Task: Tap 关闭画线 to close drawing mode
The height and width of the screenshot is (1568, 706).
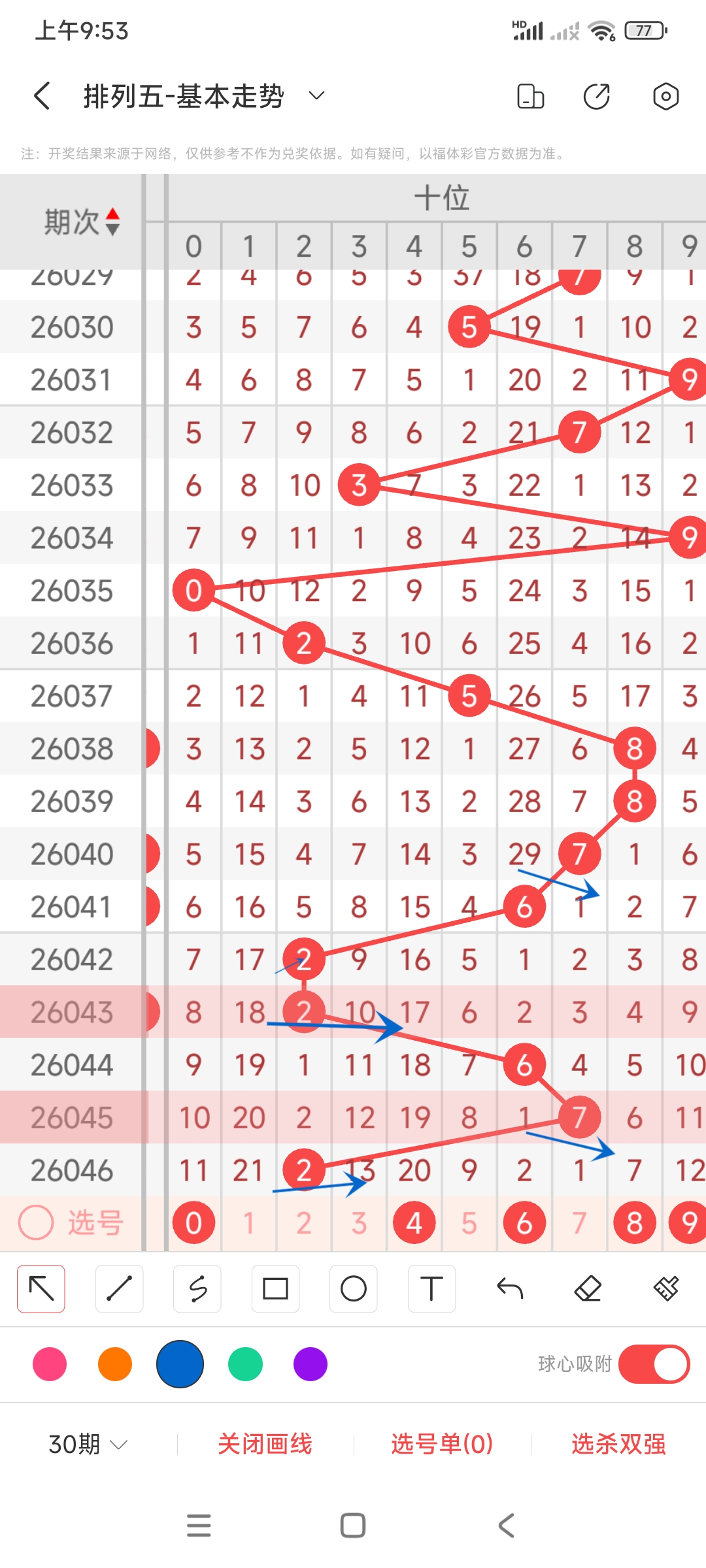Action: pyautogui.click(x=265, y=1444)
